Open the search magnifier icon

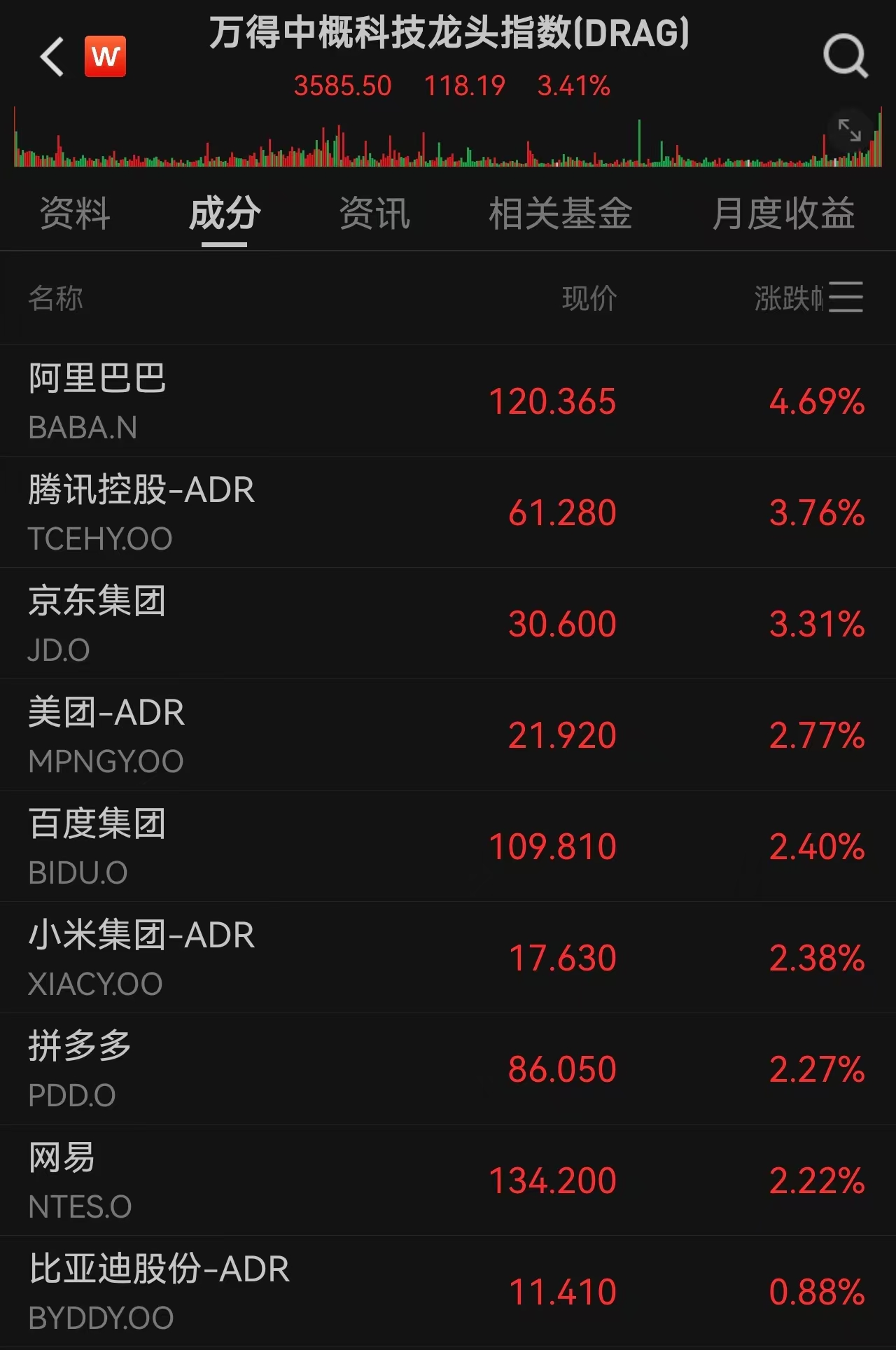pyautogui.click(x=846, y=56)
